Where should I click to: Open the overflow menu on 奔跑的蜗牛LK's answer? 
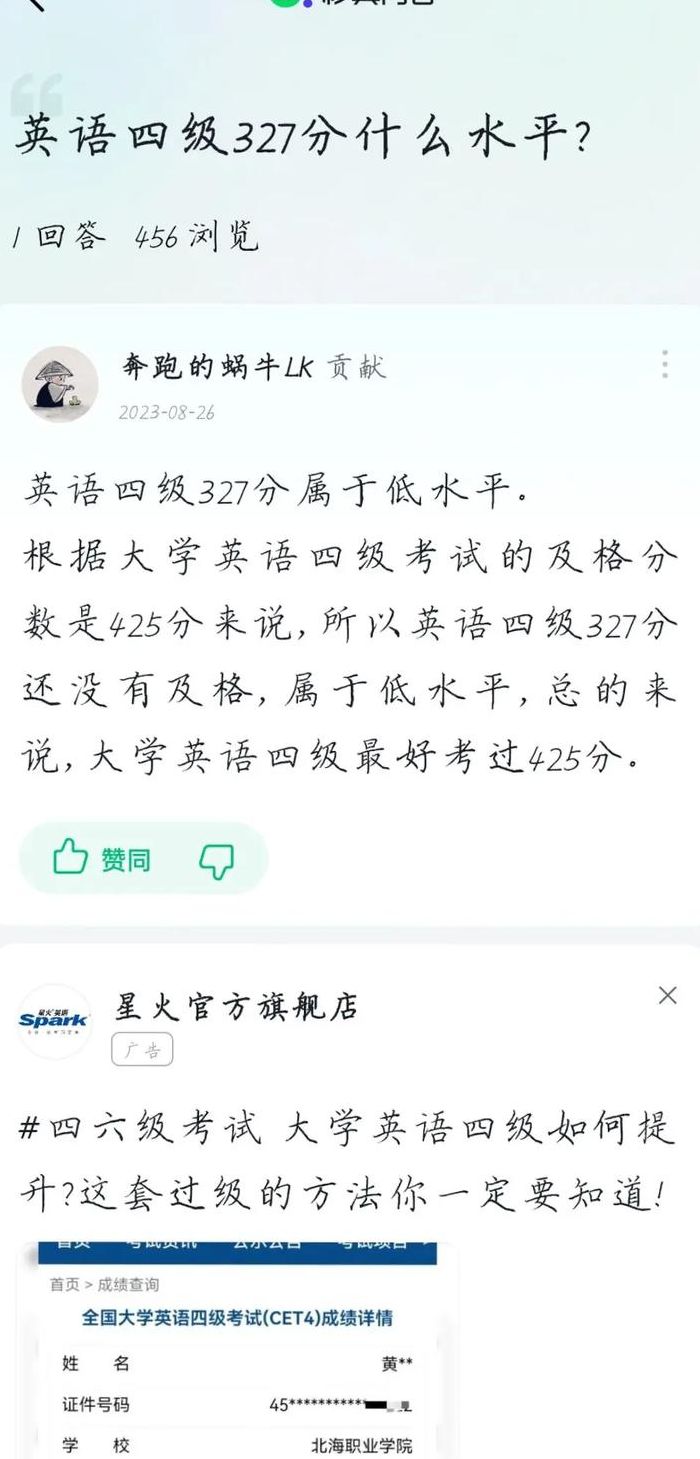click(665, 364)
